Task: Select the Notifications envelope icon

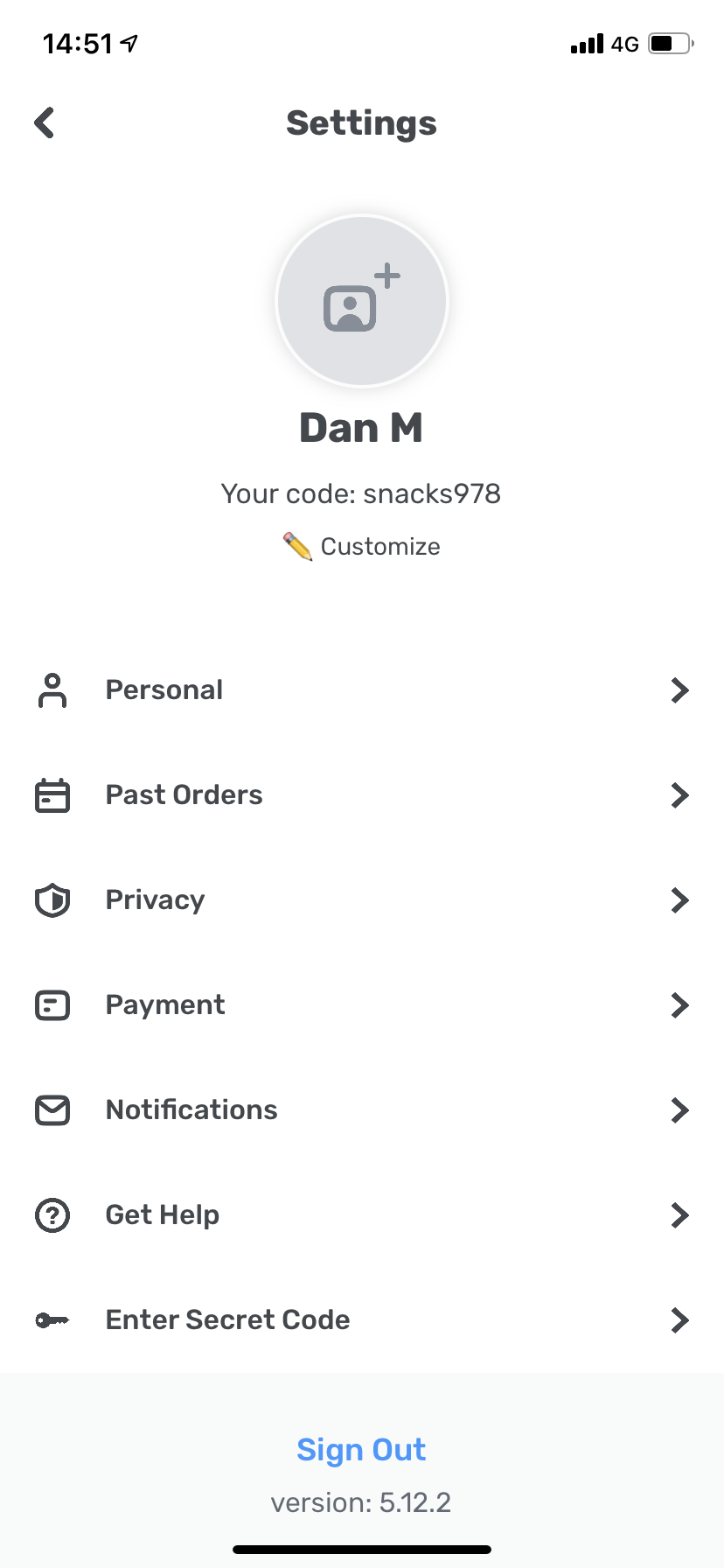Action: 52,1109
